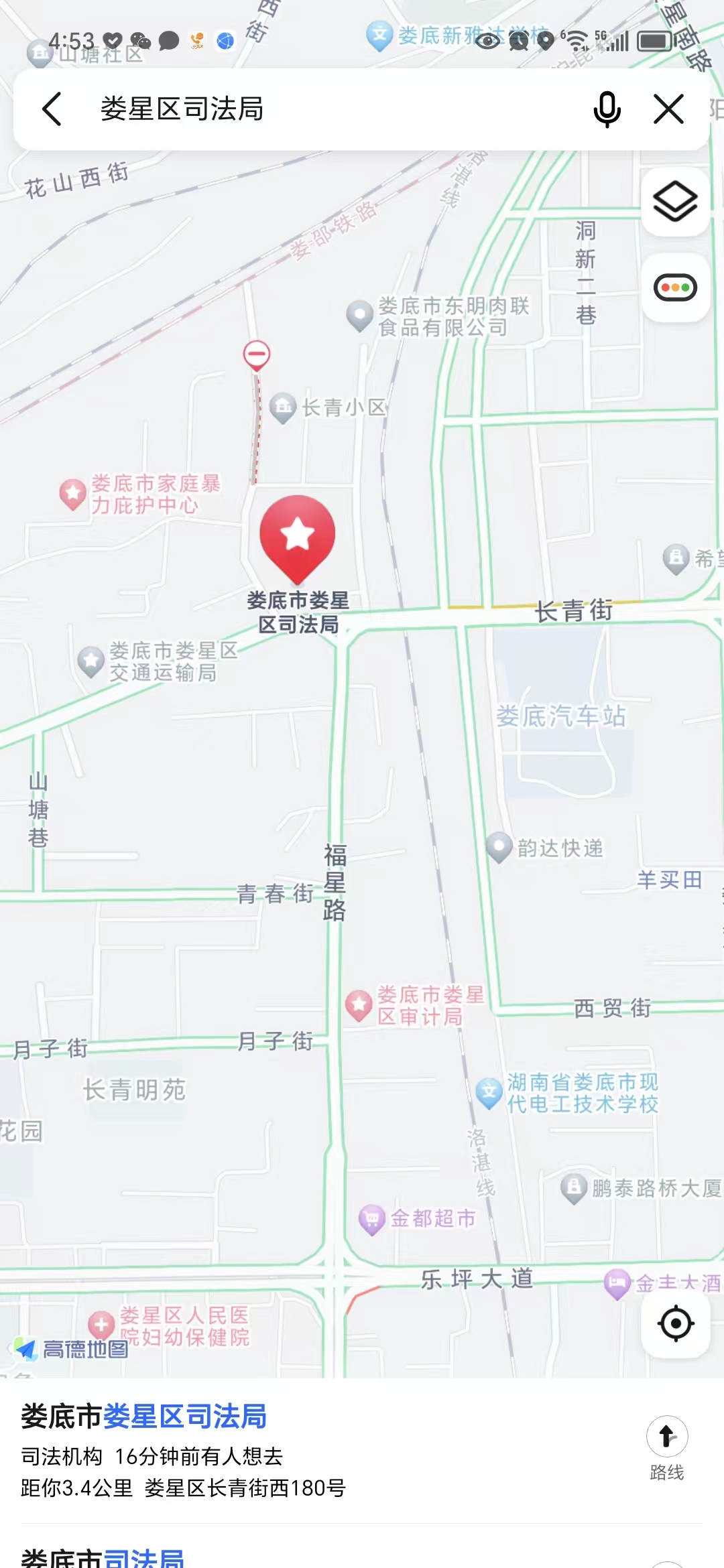Start voice search with the microphone
Screen dimensions: 724x1568
[607, 109]
